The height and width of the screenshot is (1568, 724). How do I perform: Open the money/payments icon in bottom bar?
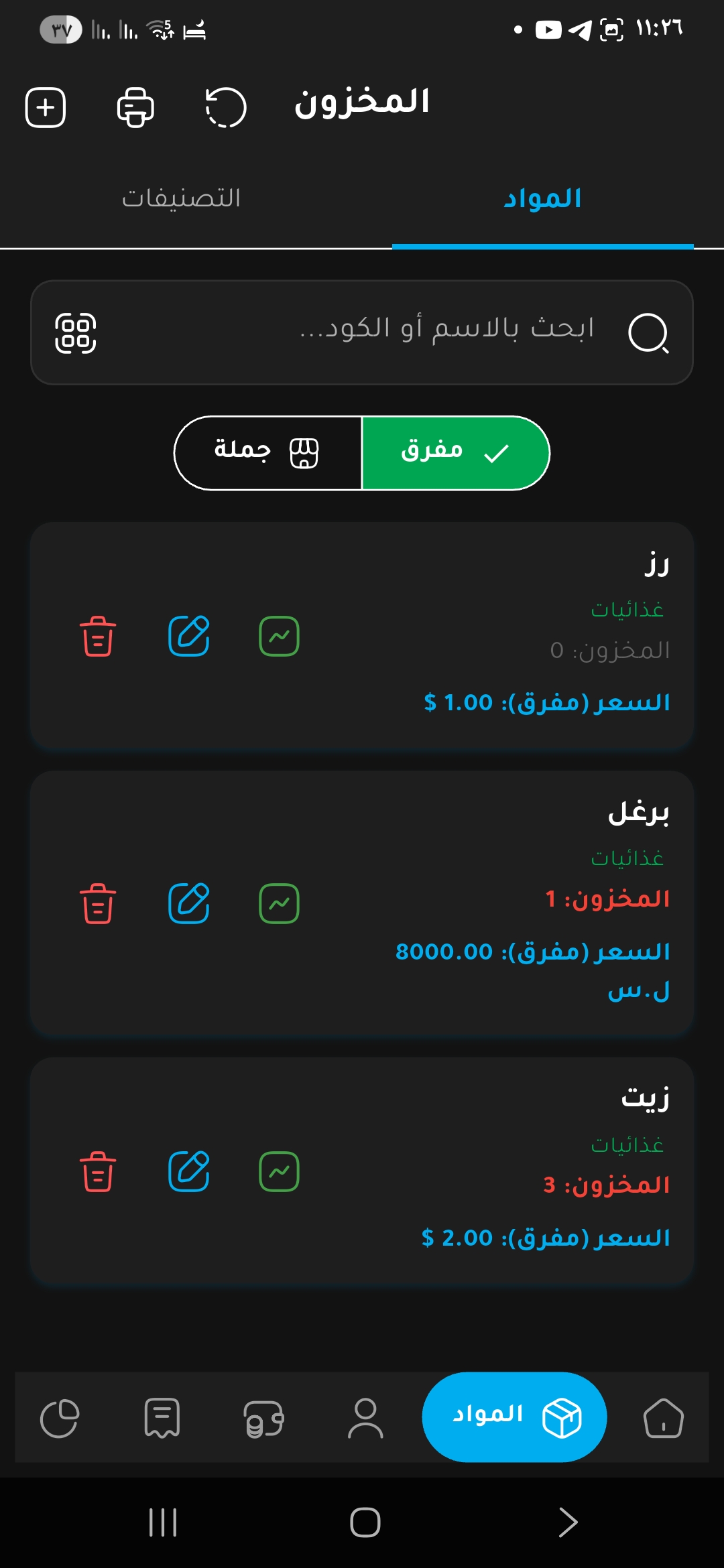coord(263,1417)
